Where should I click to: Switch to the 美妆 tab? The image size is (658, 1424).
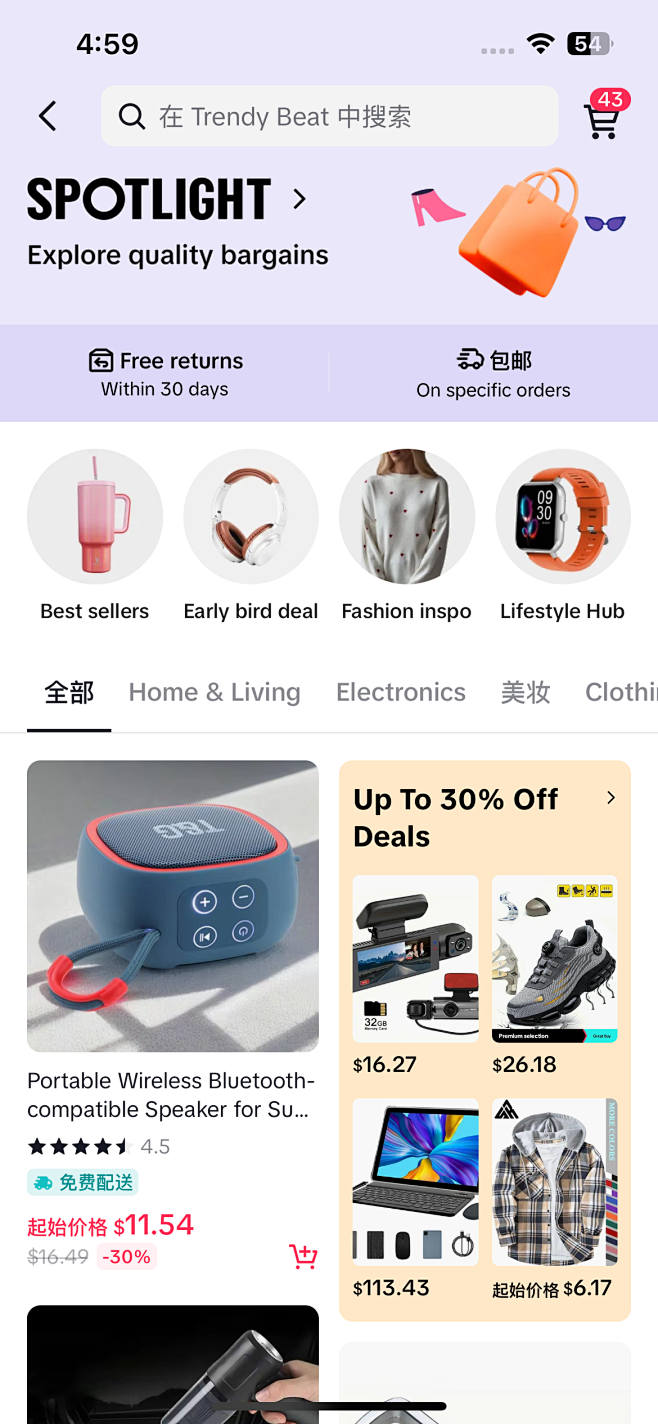526,692
